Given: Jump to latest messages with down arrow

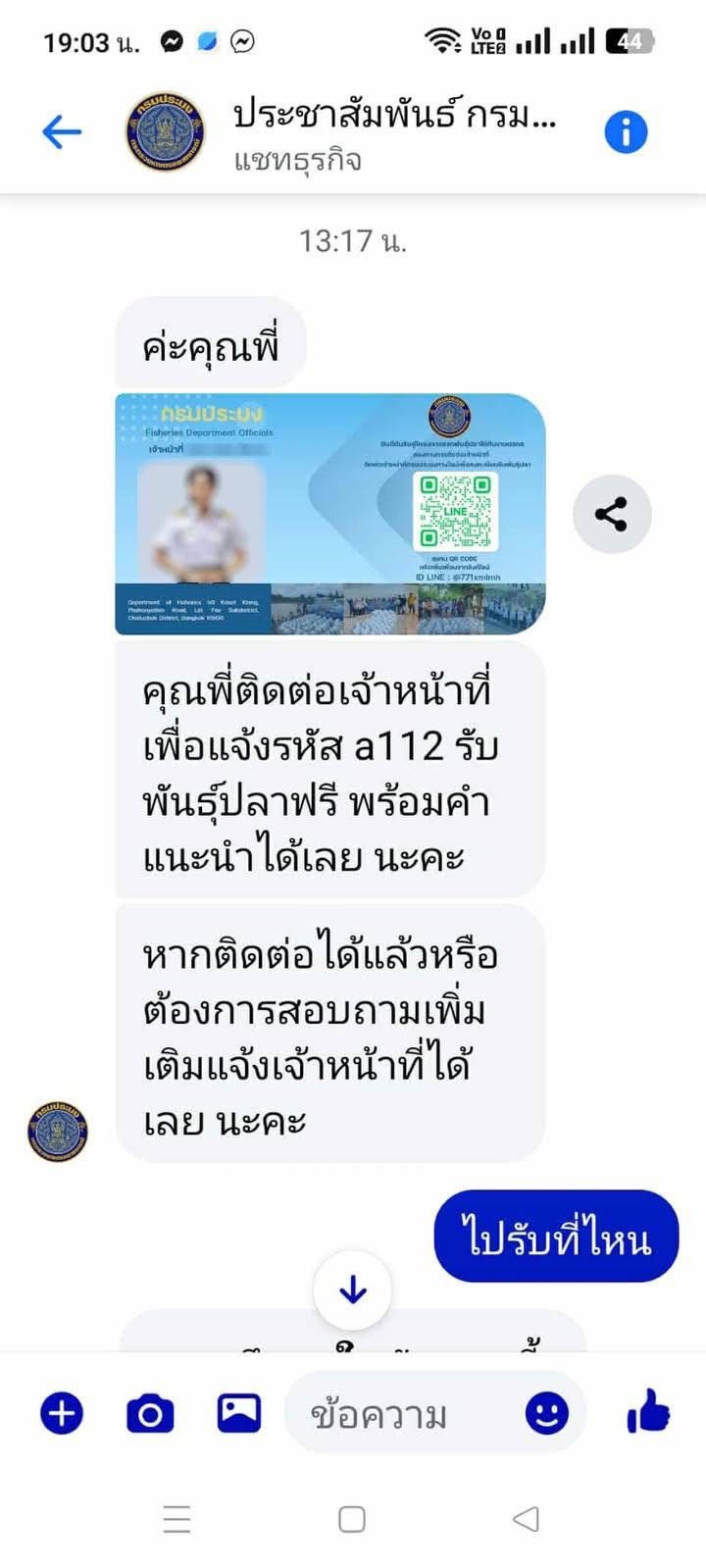Looking at the screenshot, I should (353, 1290).
